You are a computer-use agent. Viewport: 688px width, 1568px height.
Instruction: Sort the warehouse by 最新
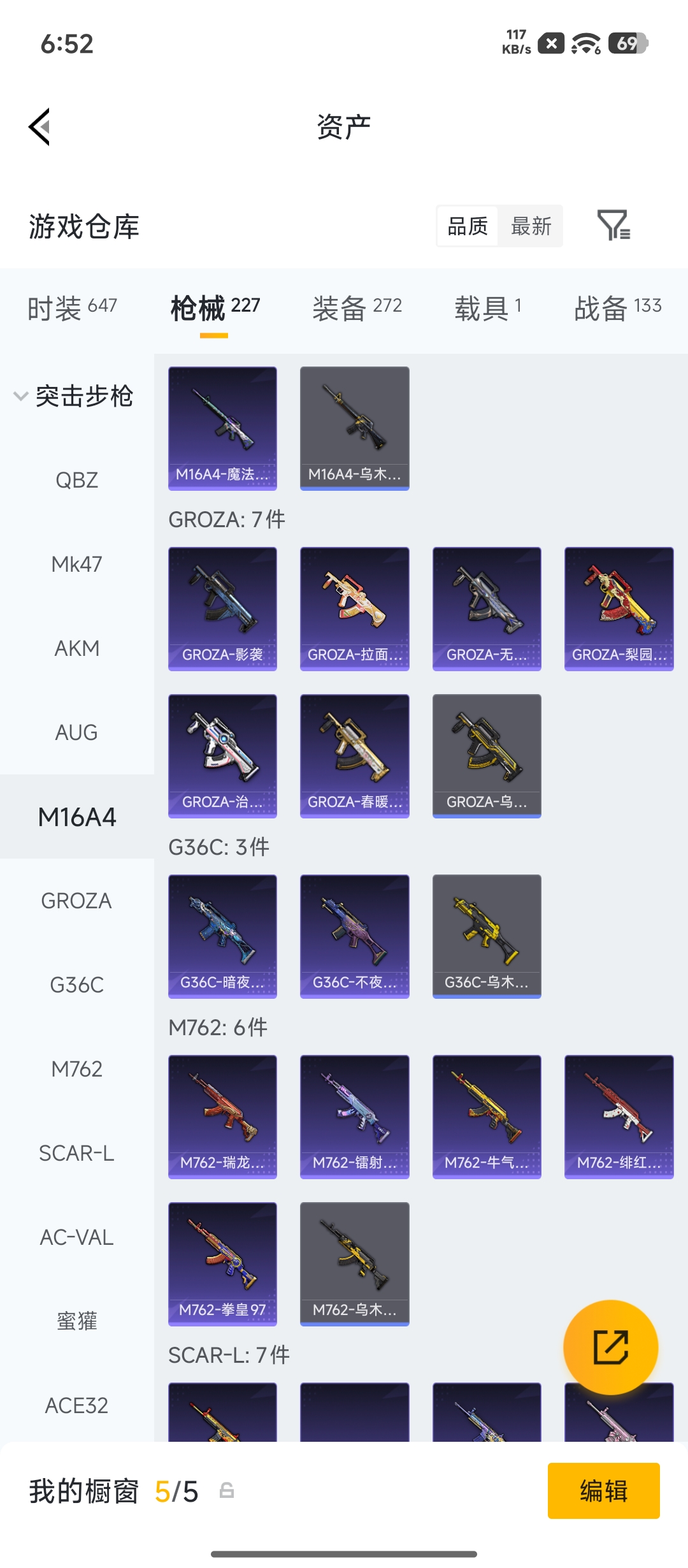coord(531,226)
